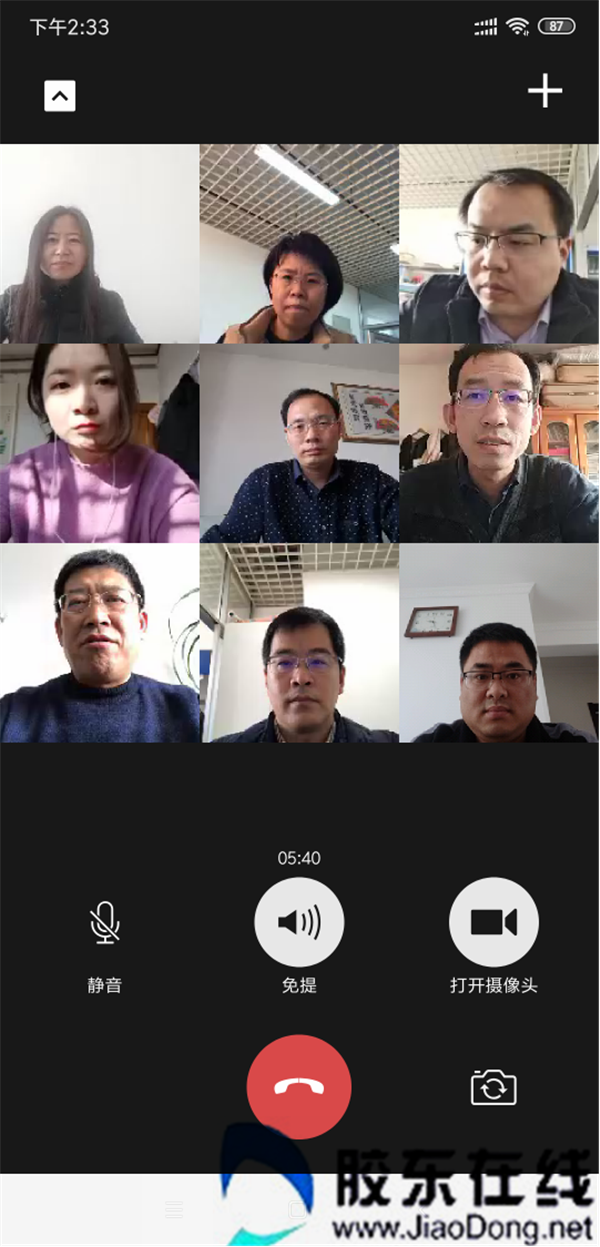Toggle the 打开摄像头 camera button
This screenshot has width=600, height=1247.
493,922
